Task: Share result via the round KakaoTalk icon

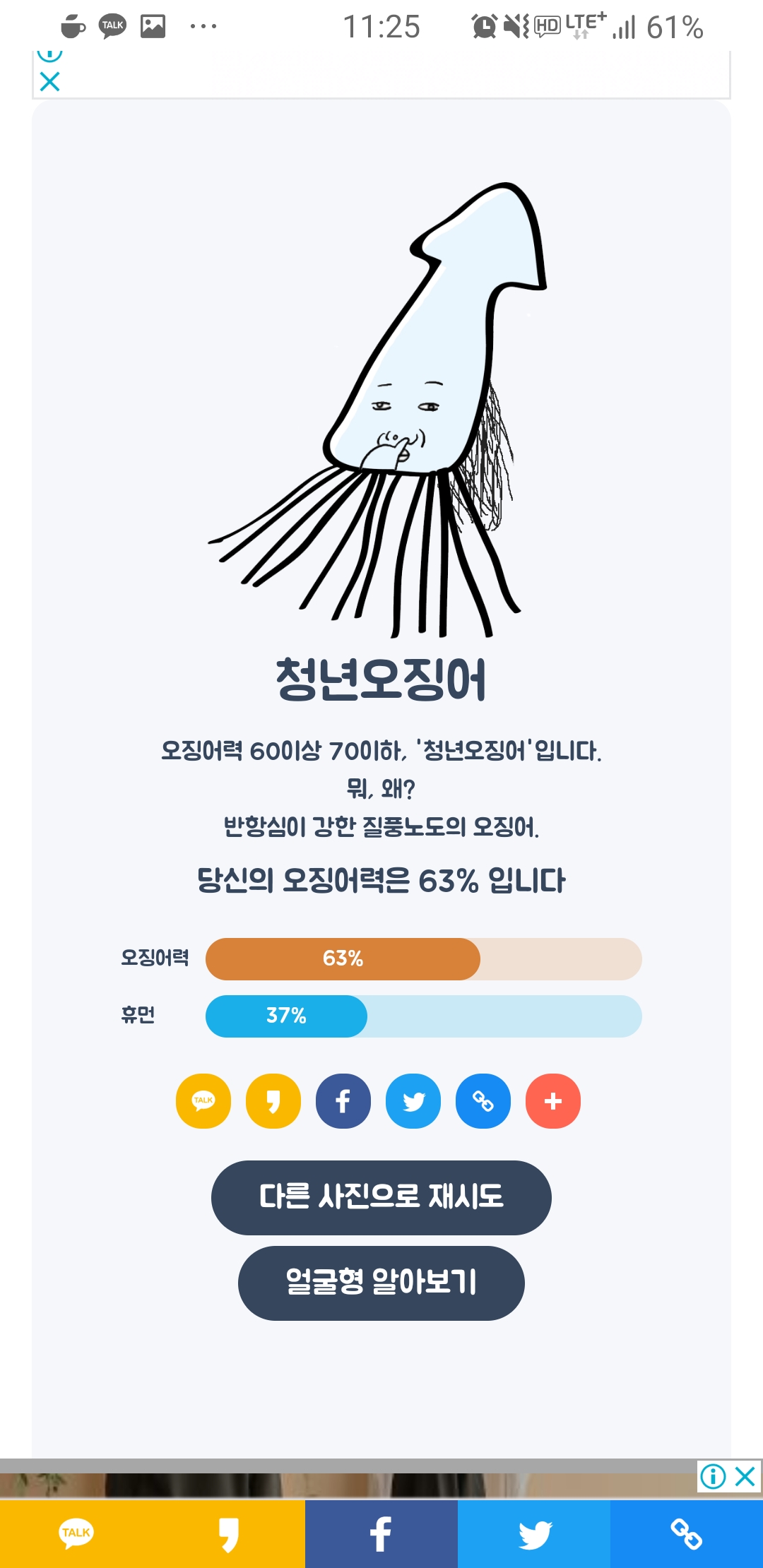Action: click(x=203, y=1101)
